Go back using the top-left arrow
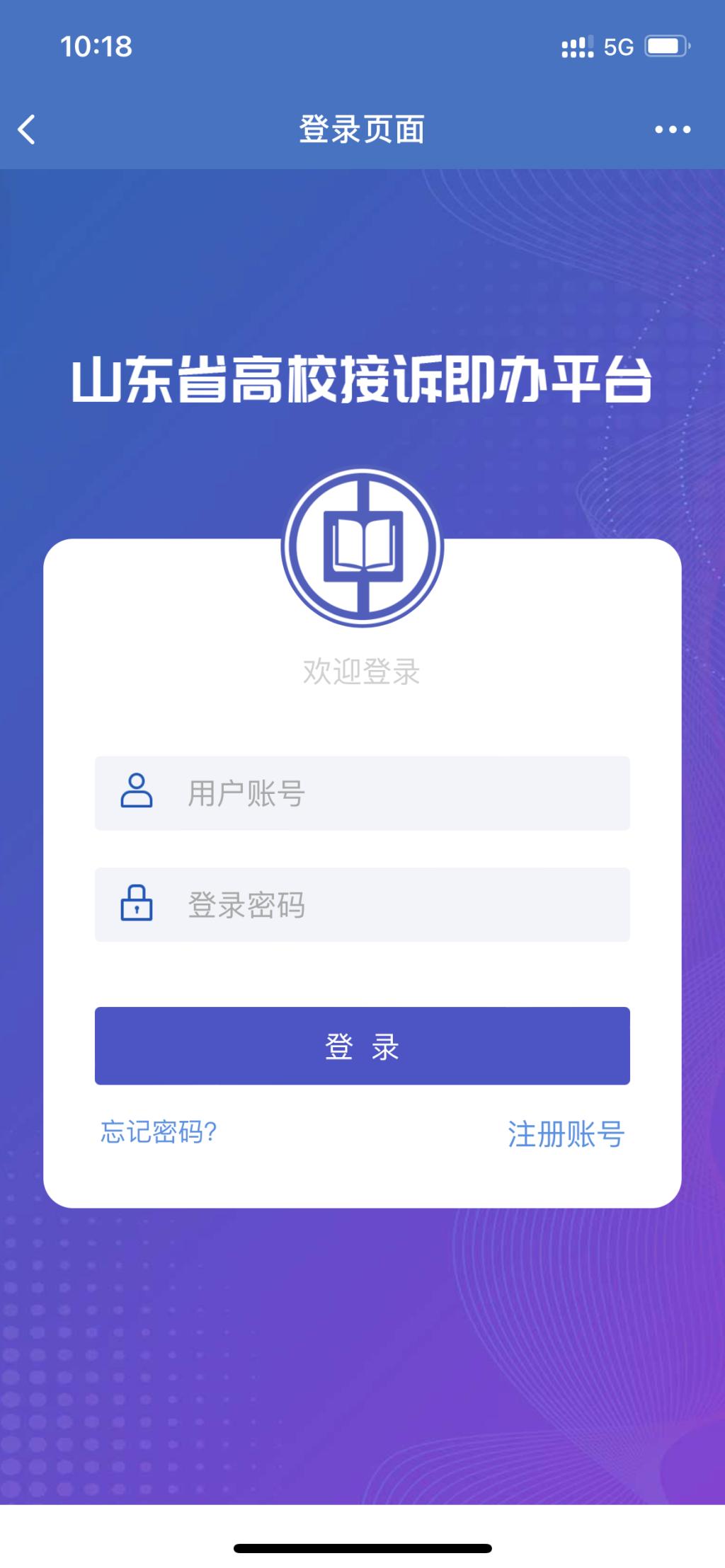725x1568 pixels. (27, 129)
